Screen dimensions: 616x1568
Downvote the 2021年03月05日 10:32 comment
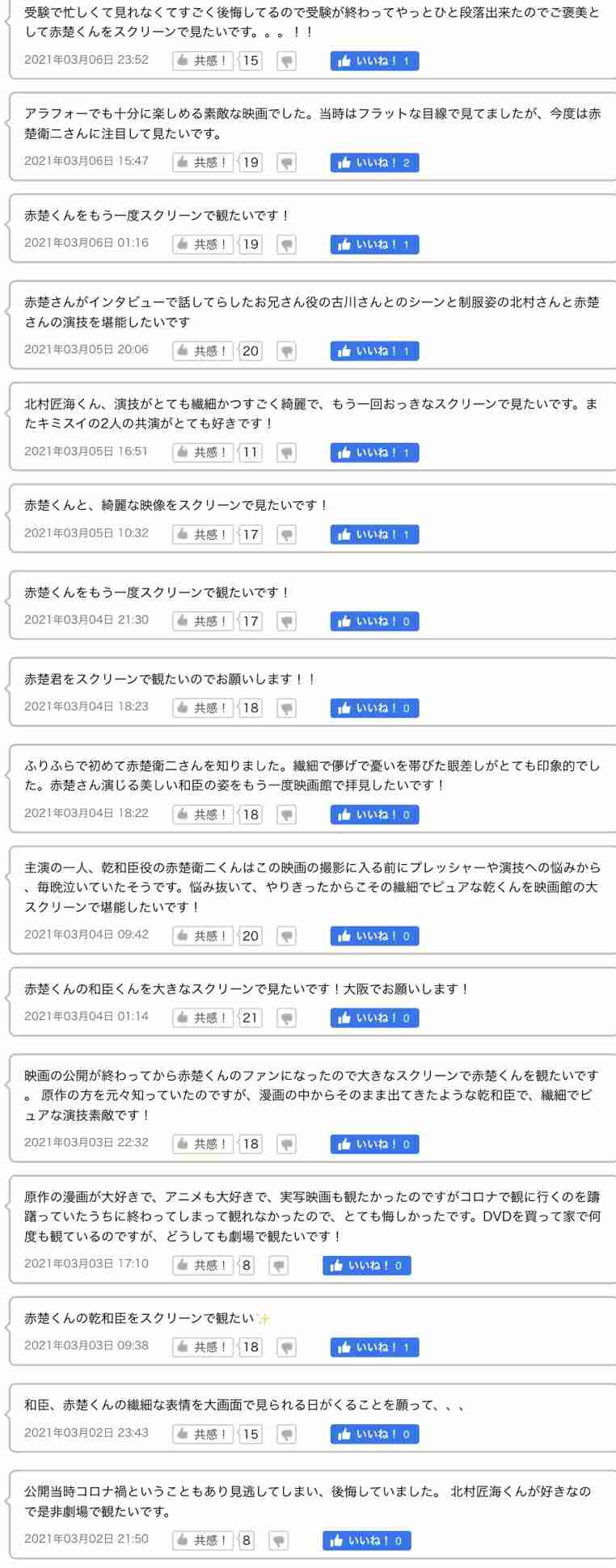286,534
